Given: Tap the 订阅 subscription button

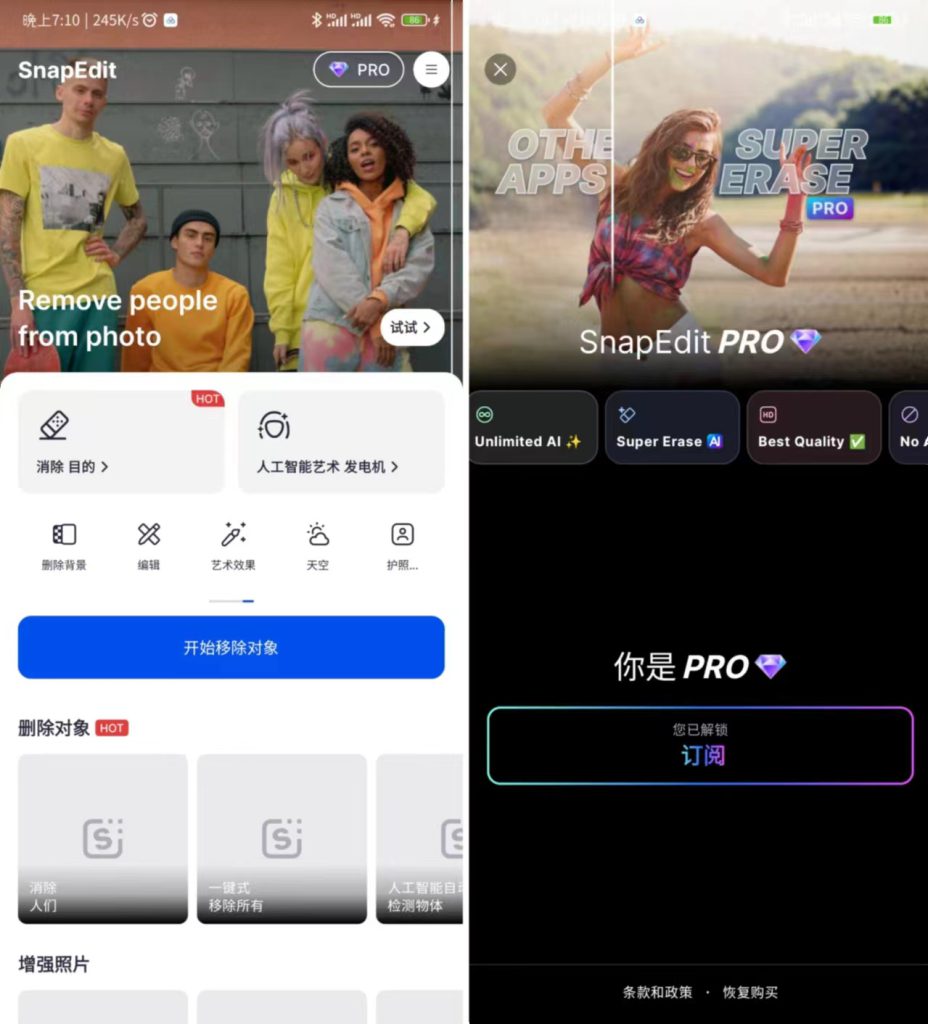Looking at the screenshot, I should [700, 746].
